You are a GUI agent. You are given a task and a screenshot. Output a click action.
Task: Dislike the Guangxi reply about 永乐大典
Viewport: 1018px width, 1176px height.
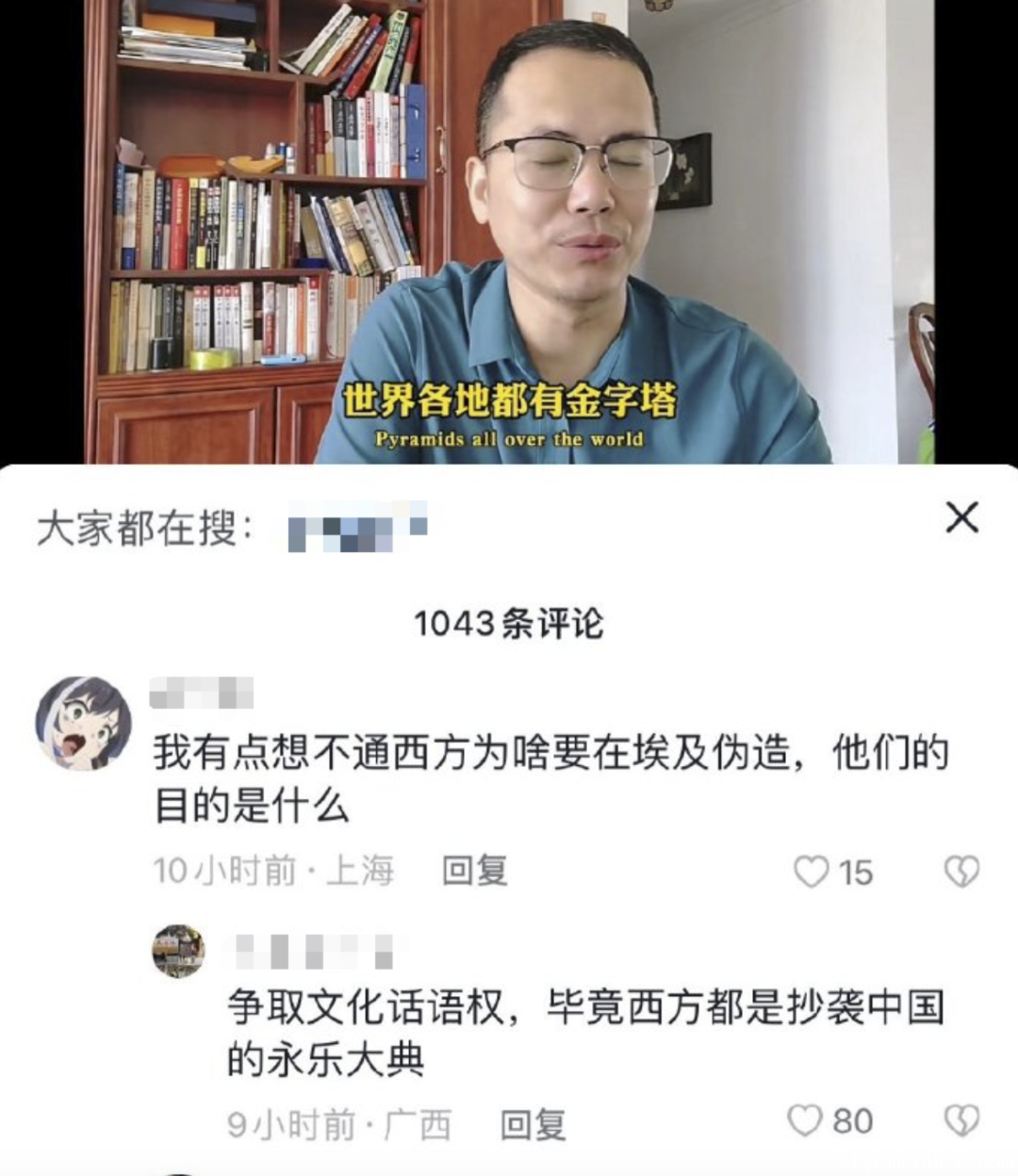pos(961,1121)
